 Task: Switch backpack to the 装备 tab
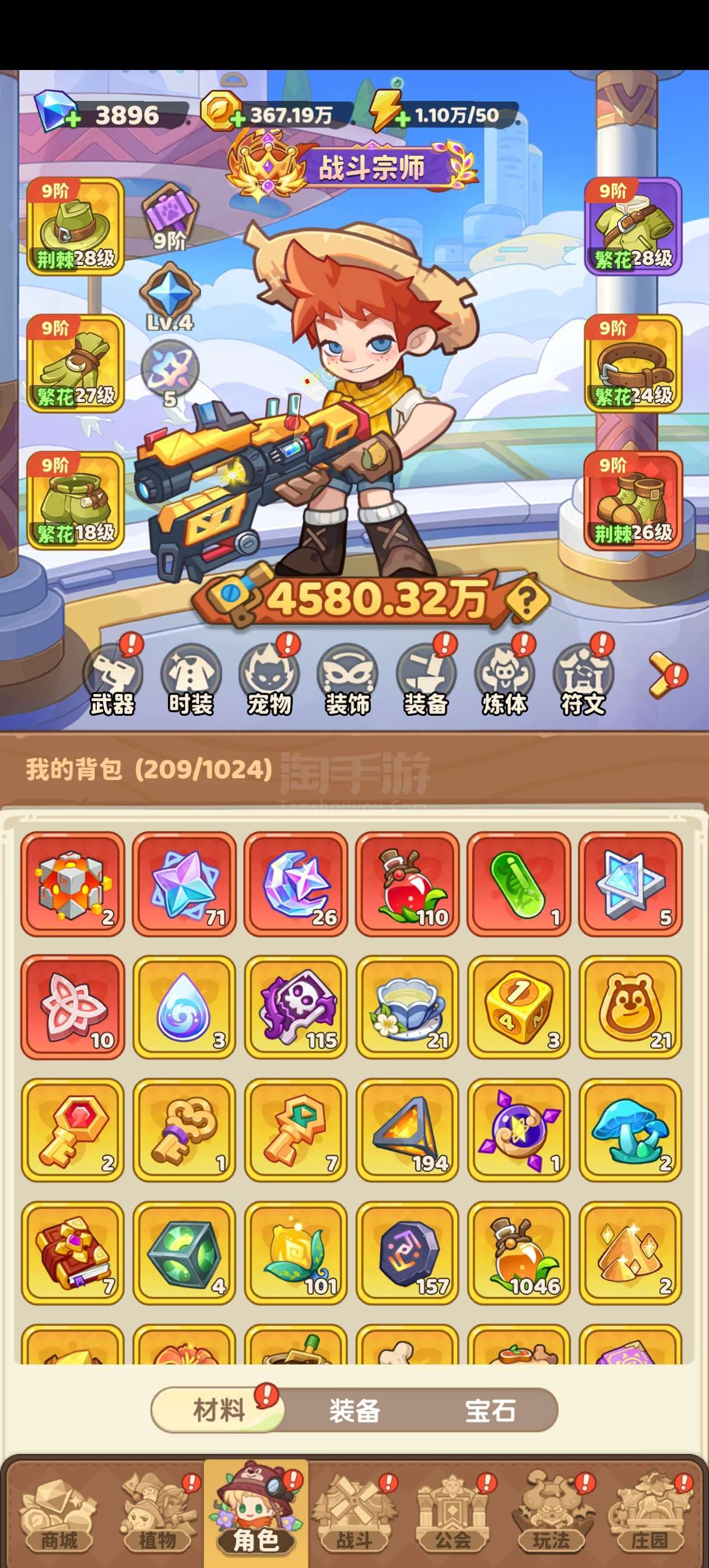click(x=355, y=1410)
